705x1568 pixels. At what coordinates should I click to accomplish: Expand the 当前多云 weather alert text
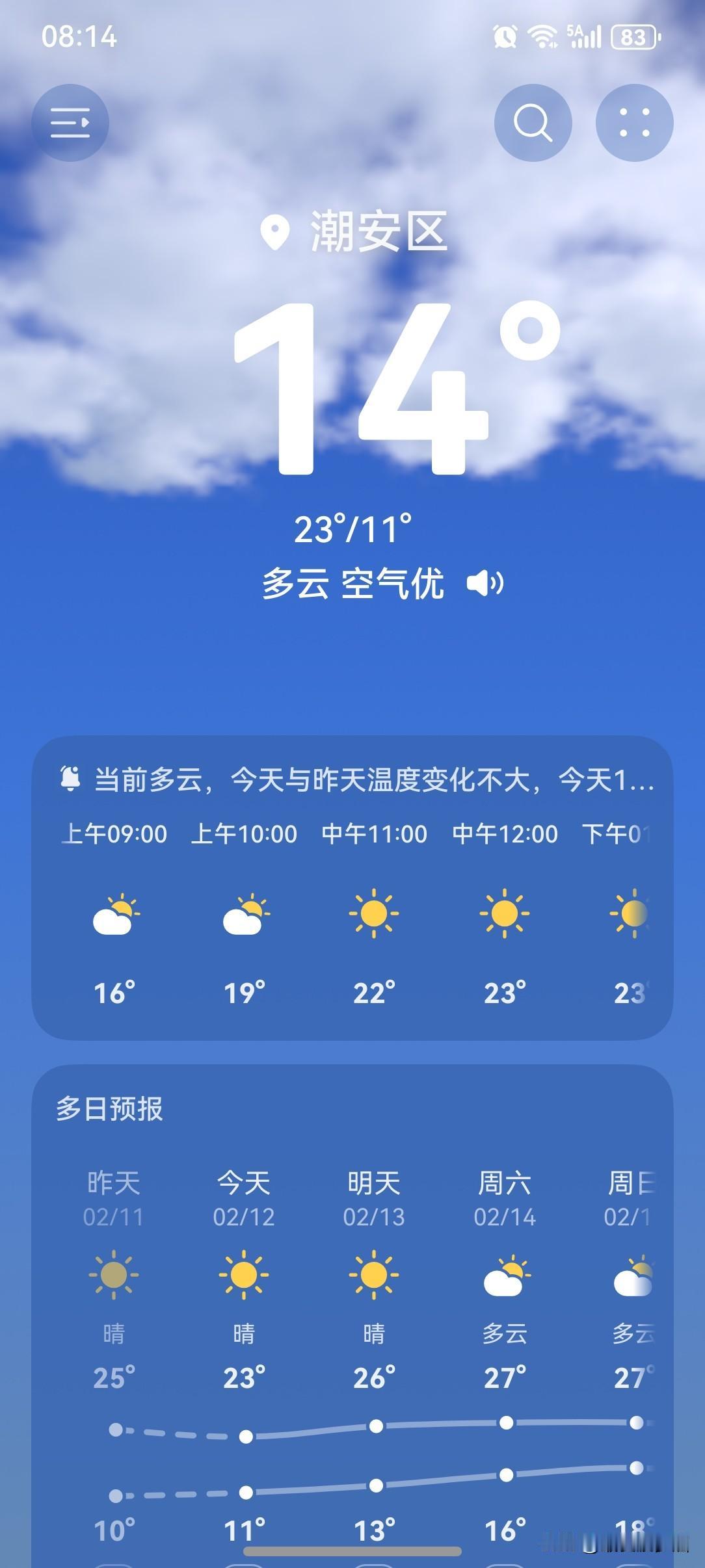coord(375,779)
